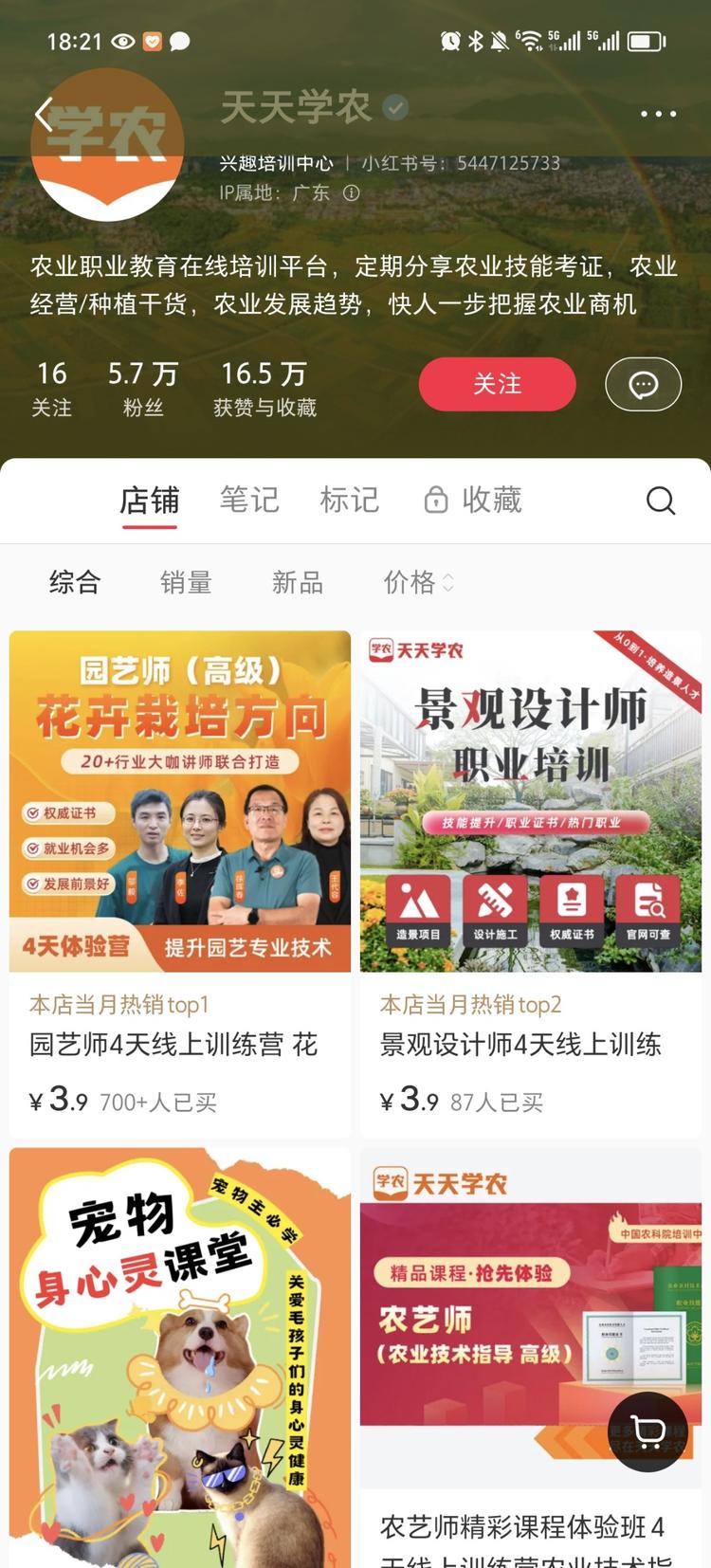Open the floating shopping cart icon
This screenshot has height=1568, width=711.
[x=648, y=1432]
